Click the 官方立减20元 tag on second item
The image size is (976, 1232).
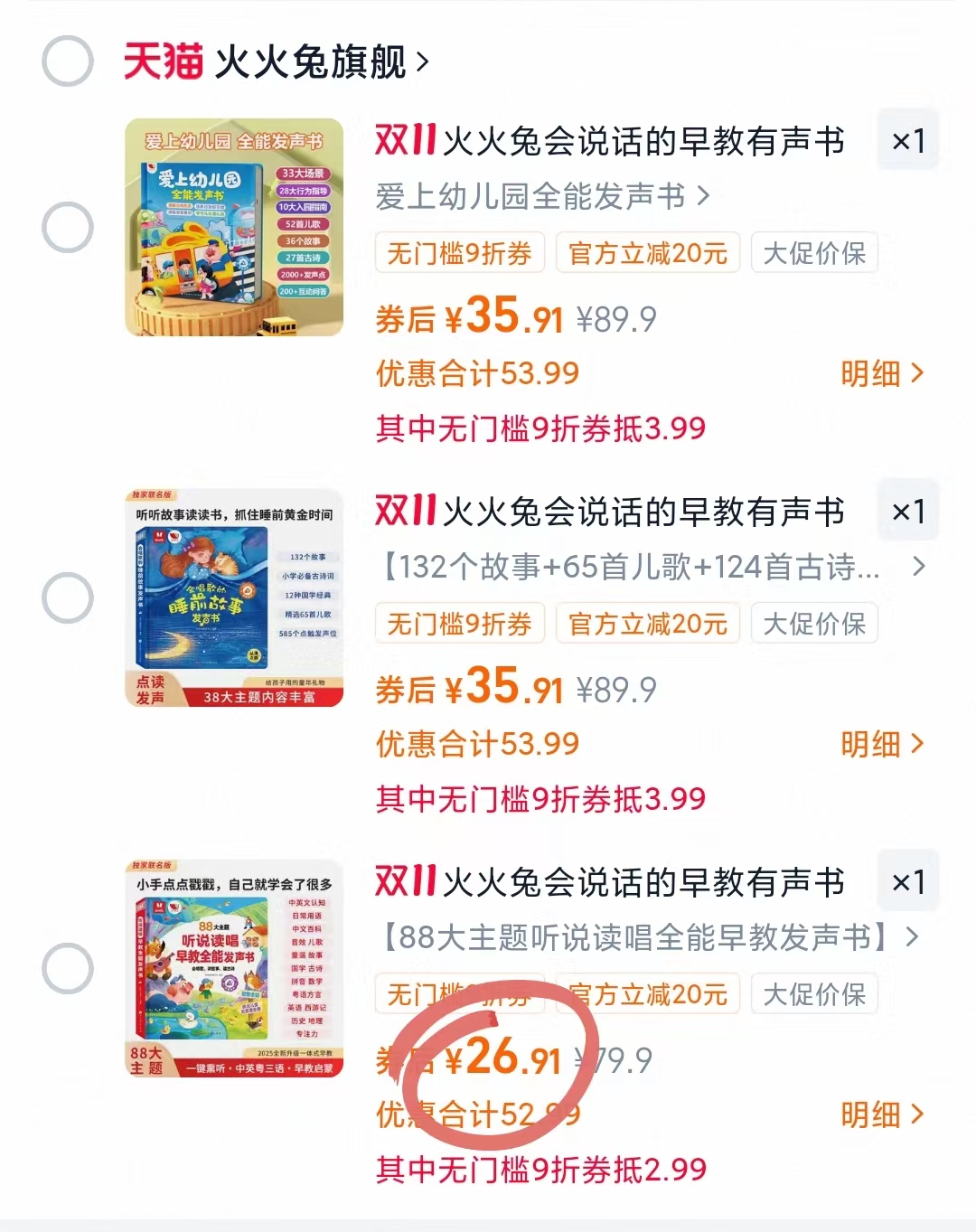click(647, 623)
